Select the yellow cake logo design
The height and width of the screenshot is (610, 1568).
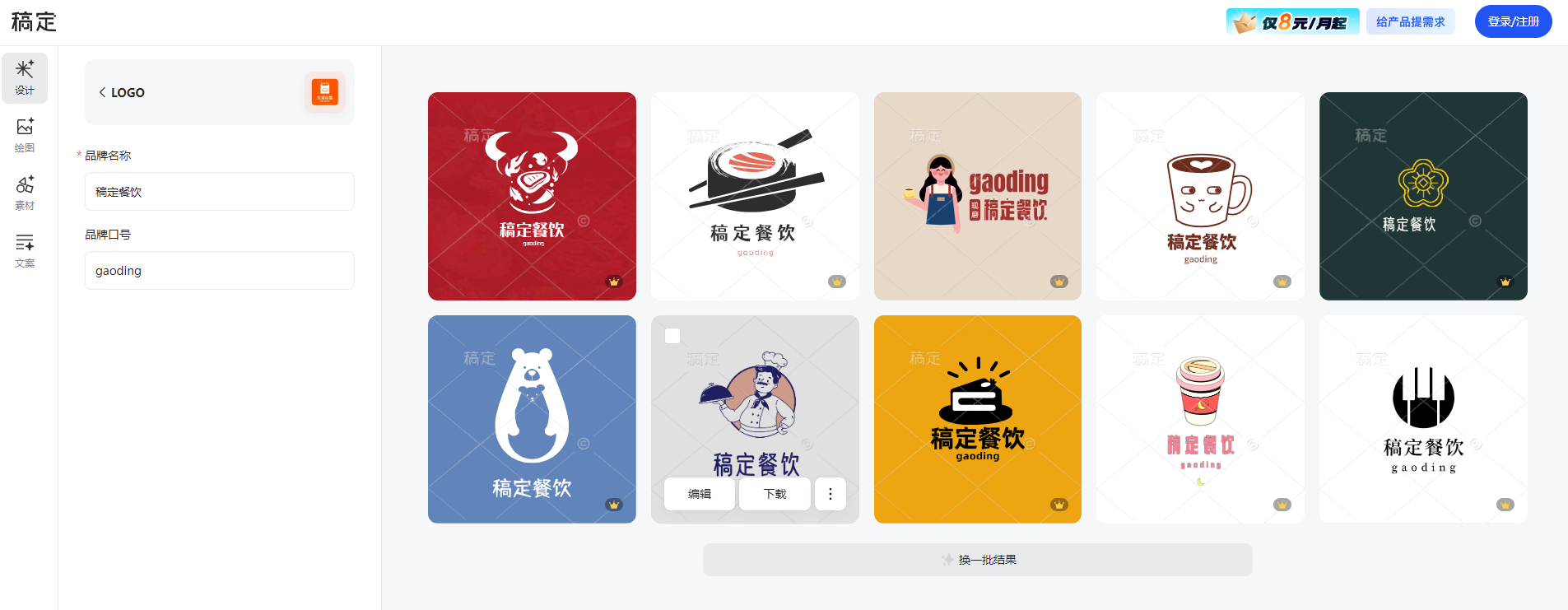click(977, 419)
